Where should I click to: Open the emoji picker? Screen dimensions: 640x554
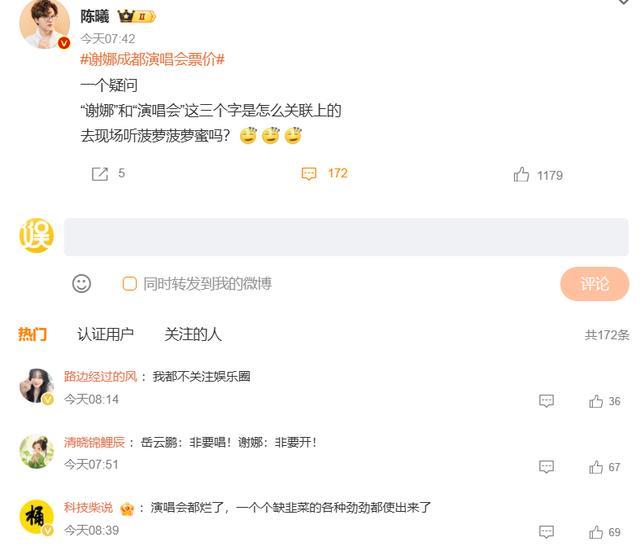(82, 284)
